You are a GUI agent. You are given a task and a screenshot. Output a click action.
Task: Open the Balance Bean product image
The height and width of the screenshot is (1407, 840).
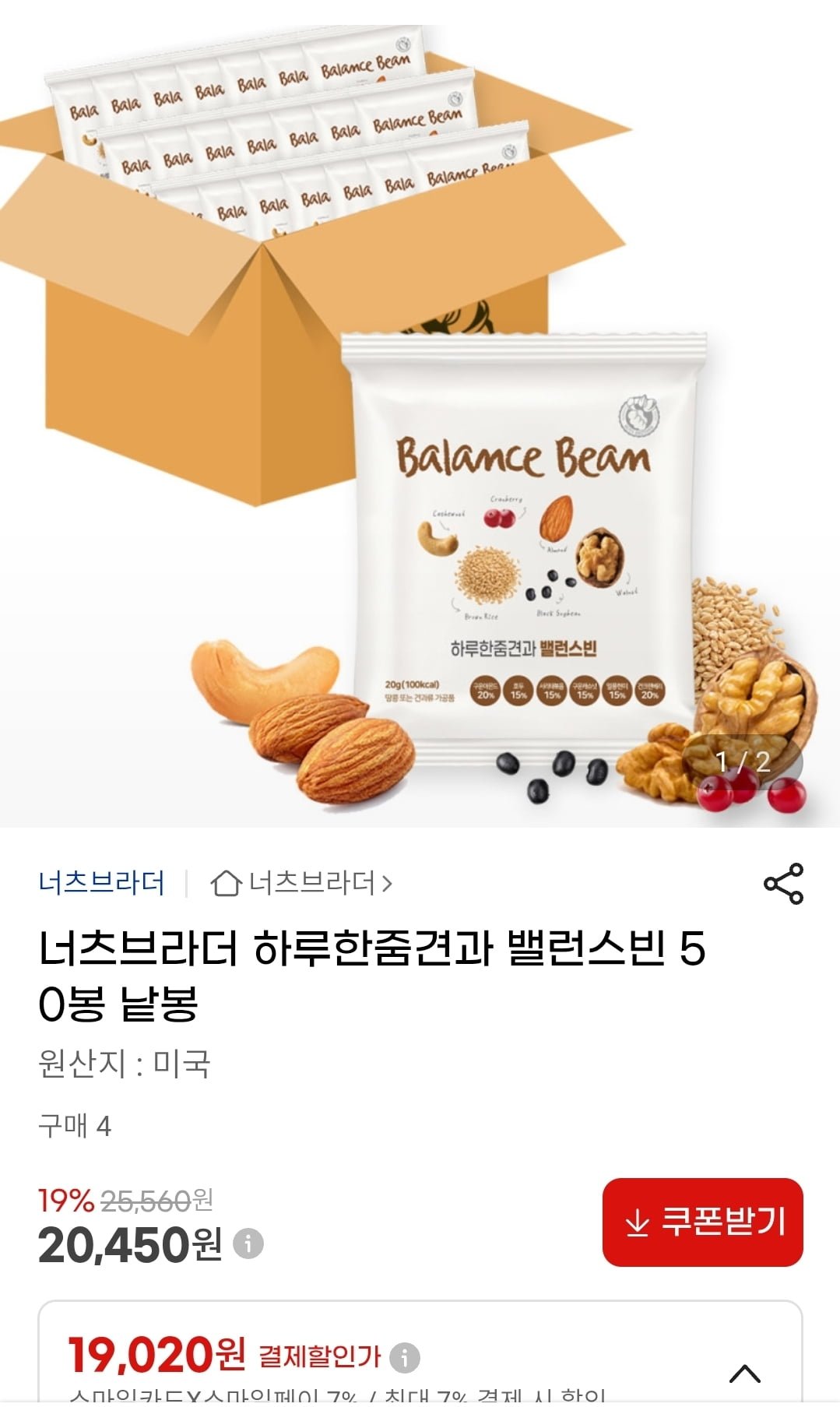(420, 413)
